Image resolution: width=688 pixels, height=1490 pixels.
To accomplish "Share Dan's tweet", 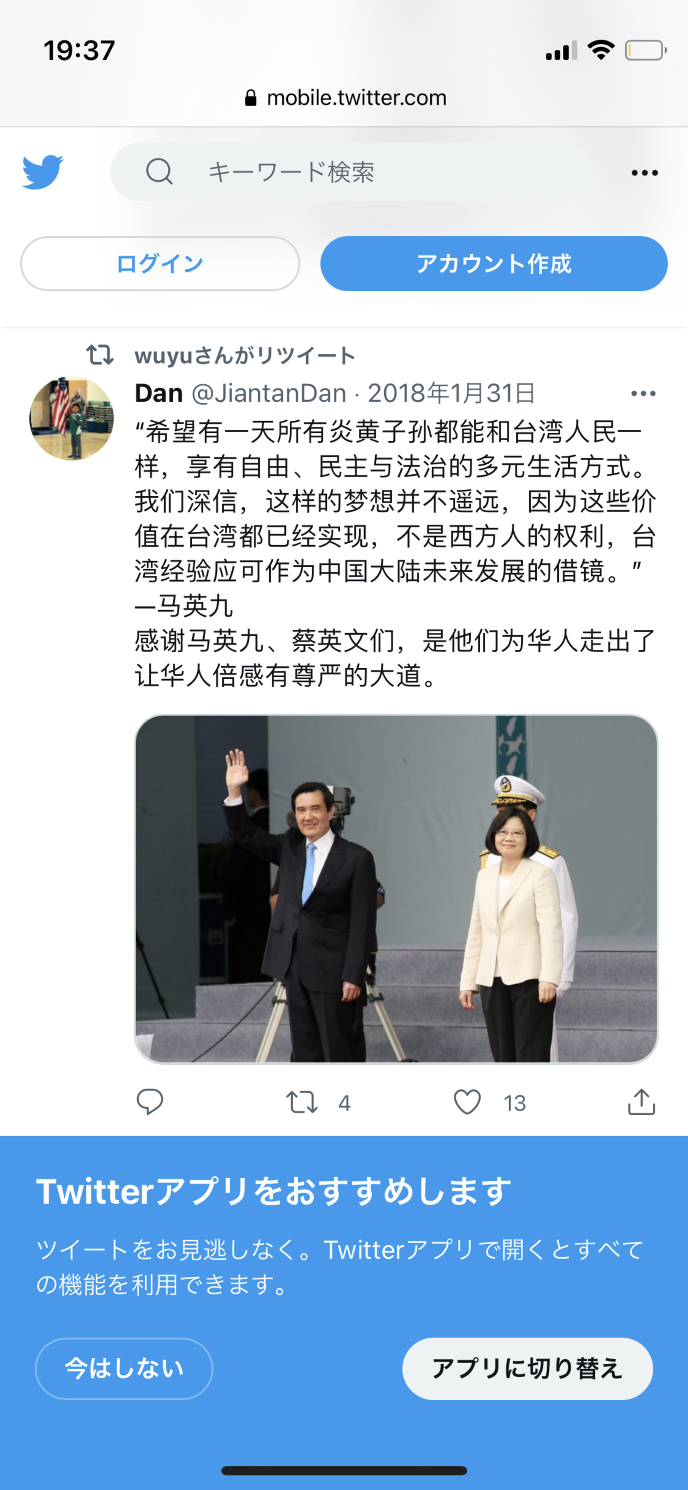I will point(641,1102).
